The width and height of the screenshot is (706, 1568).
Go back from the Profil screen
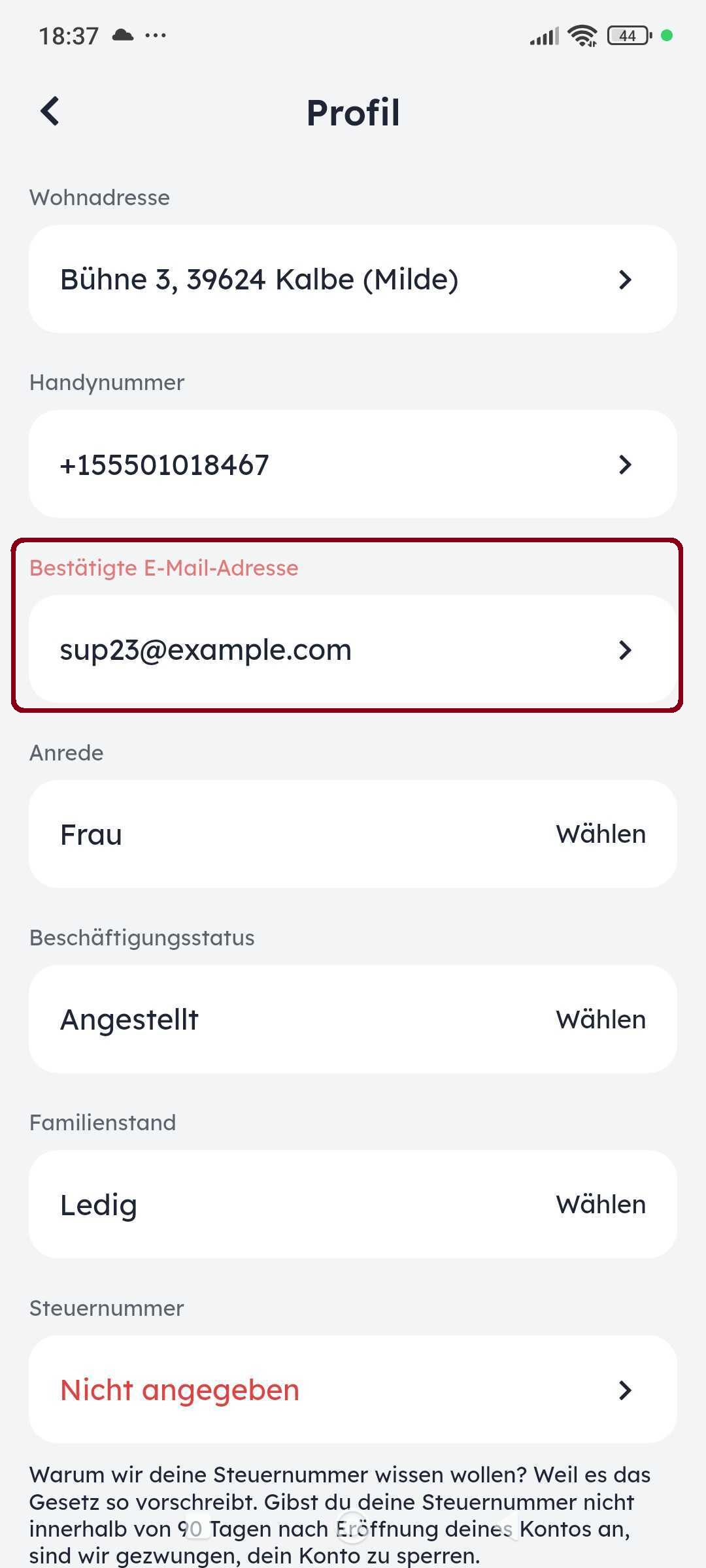click(50, 111)
